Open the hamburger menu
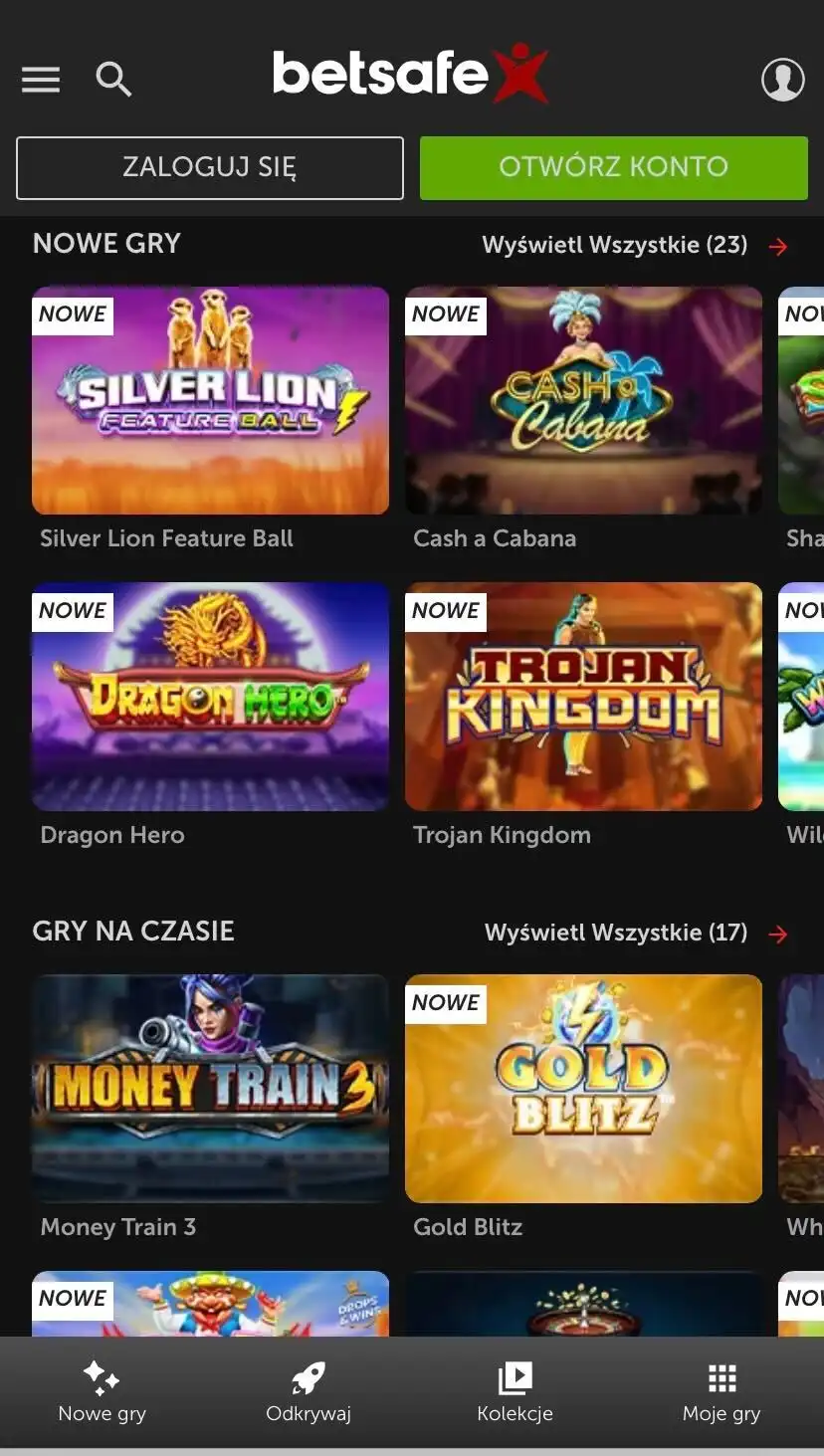Image resolution: width=824 pixels, height=1456 pixels. point(41,79)
